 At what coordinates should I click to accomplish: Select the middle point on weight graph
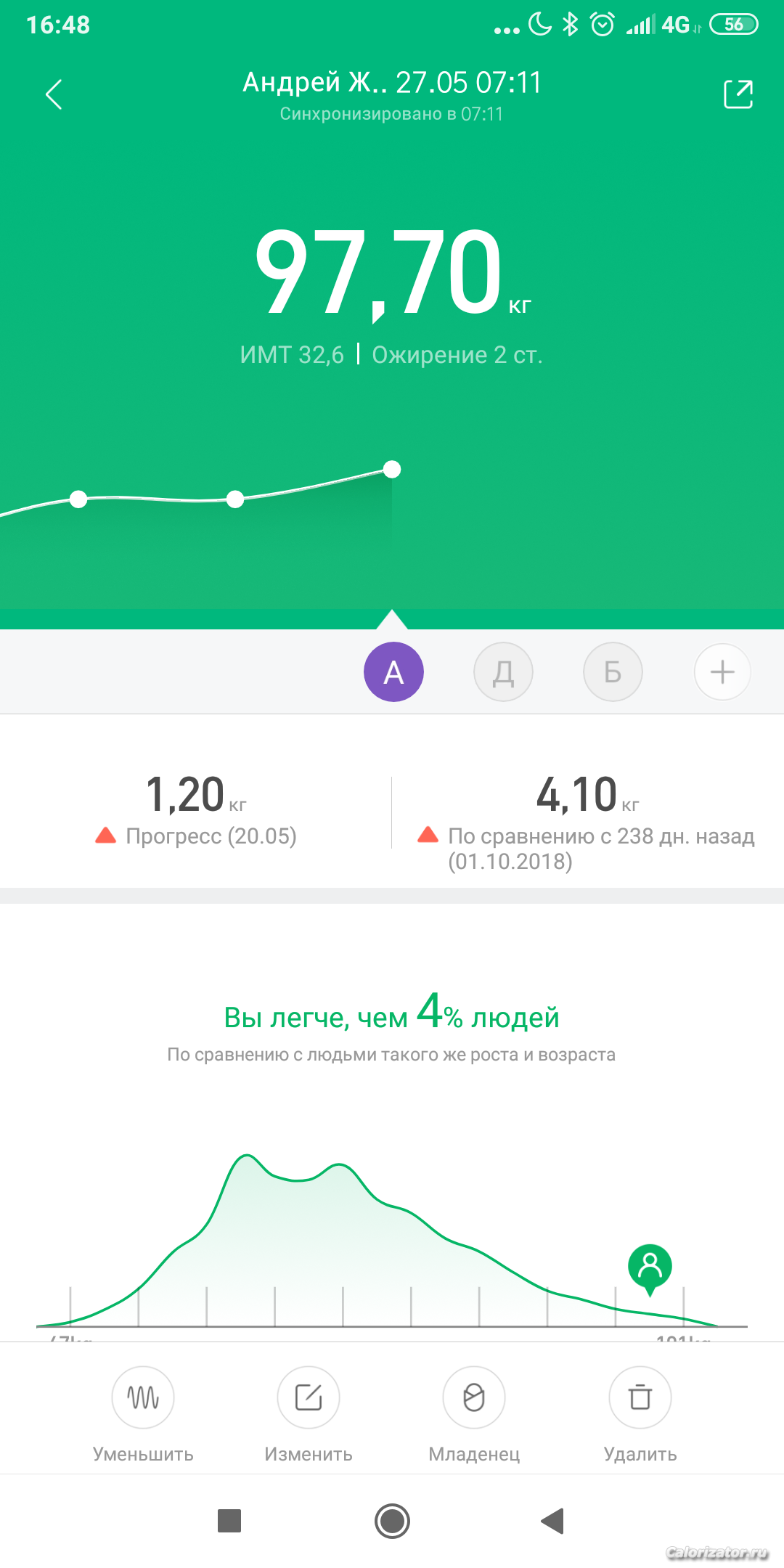click(x=235, y=499)
